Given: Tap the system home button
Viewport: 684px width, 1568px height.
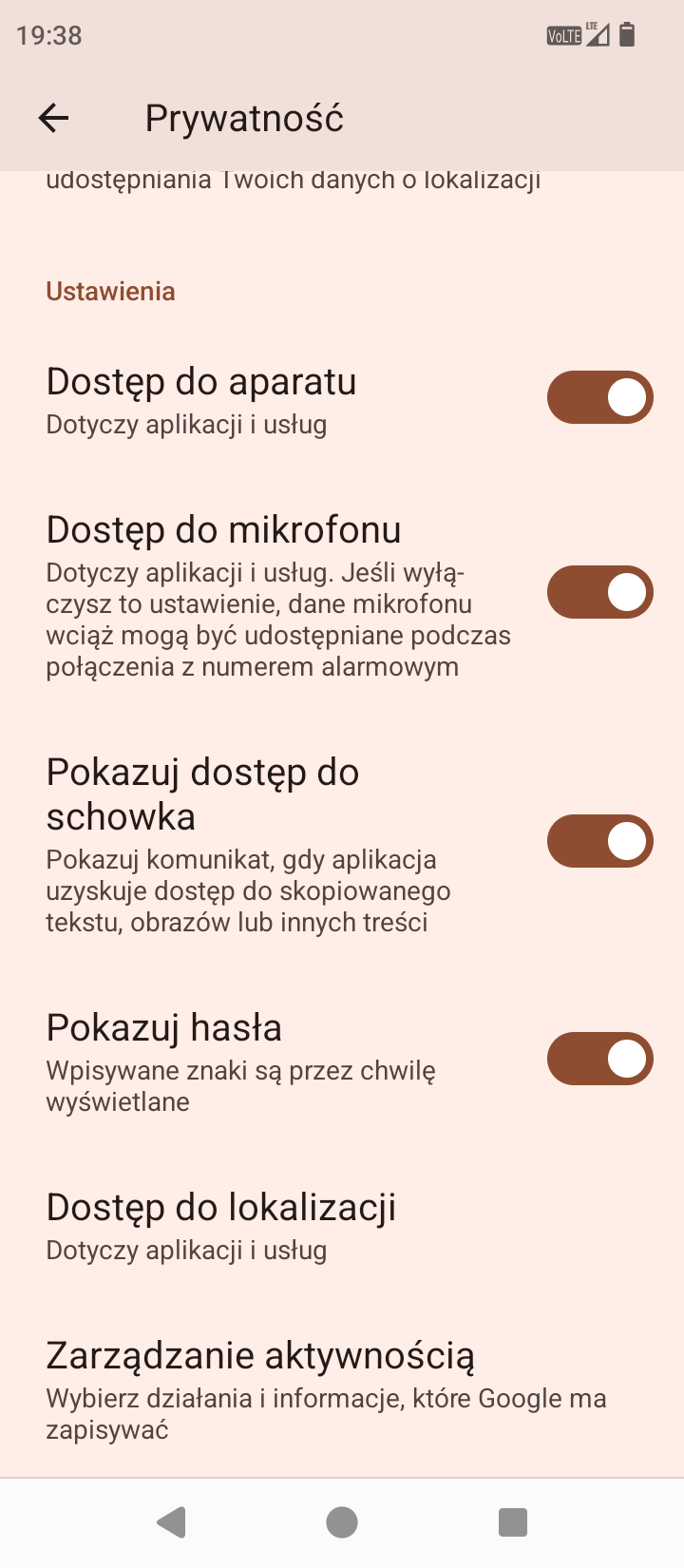Looking at the screenshot, I should pos(342,1522).
